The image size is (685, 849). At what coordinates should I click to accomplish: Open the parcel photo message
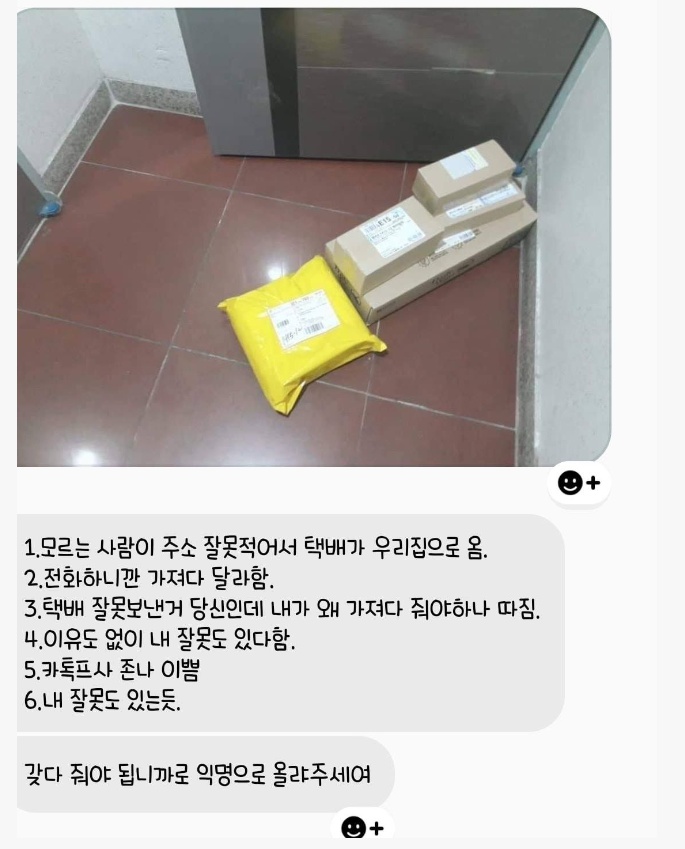[x=313, y=236]
